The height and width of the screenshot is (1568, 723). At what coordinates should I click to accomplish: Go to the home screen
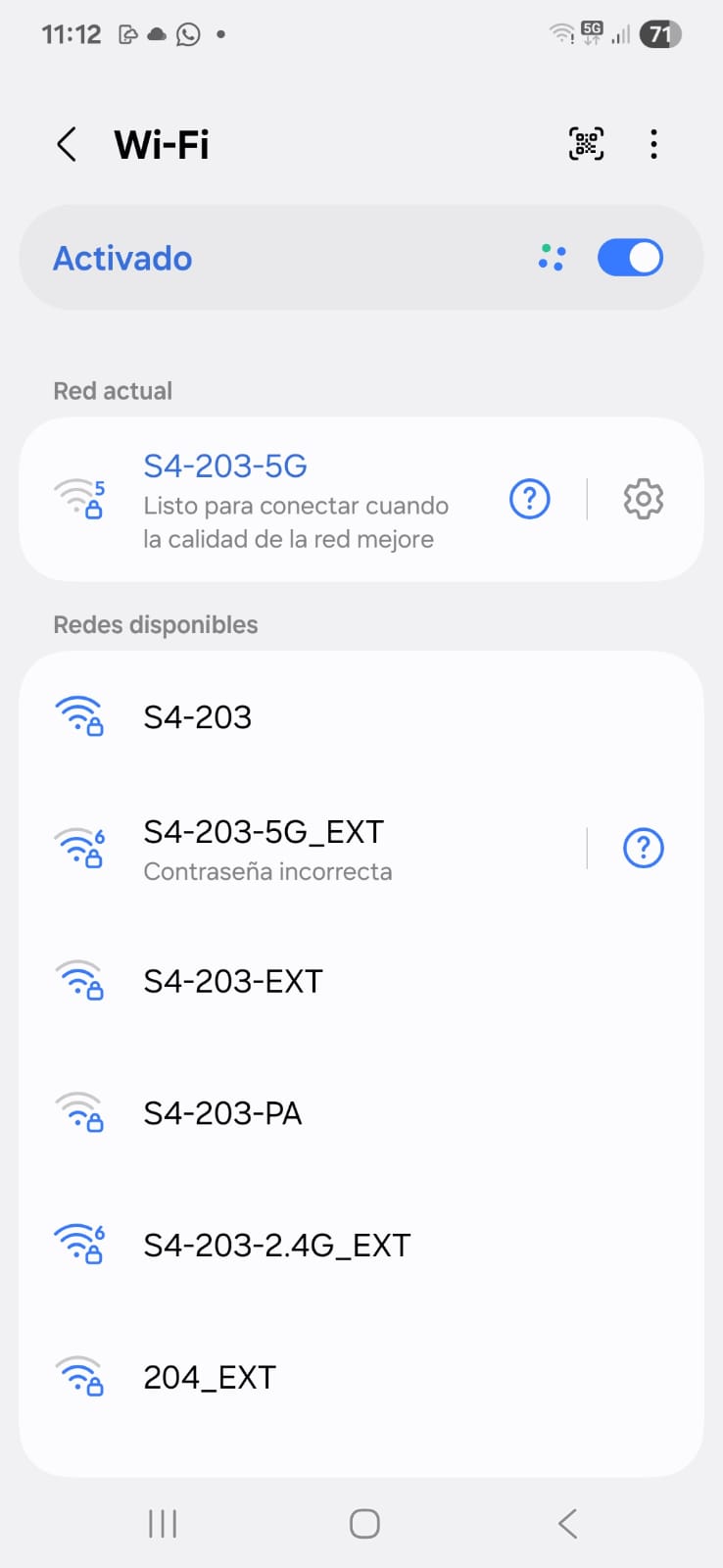click(x=364, y=1524)
